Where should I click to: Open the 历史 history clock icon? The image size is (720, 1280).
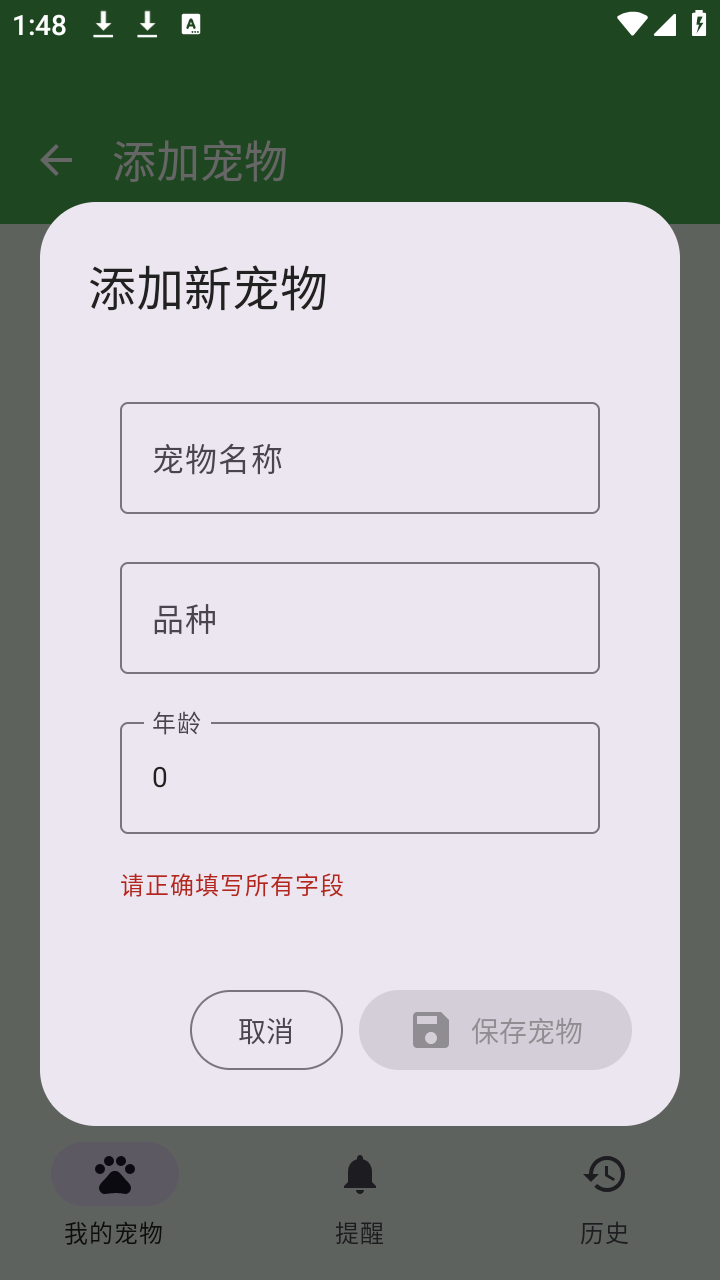coord(606,1172)
